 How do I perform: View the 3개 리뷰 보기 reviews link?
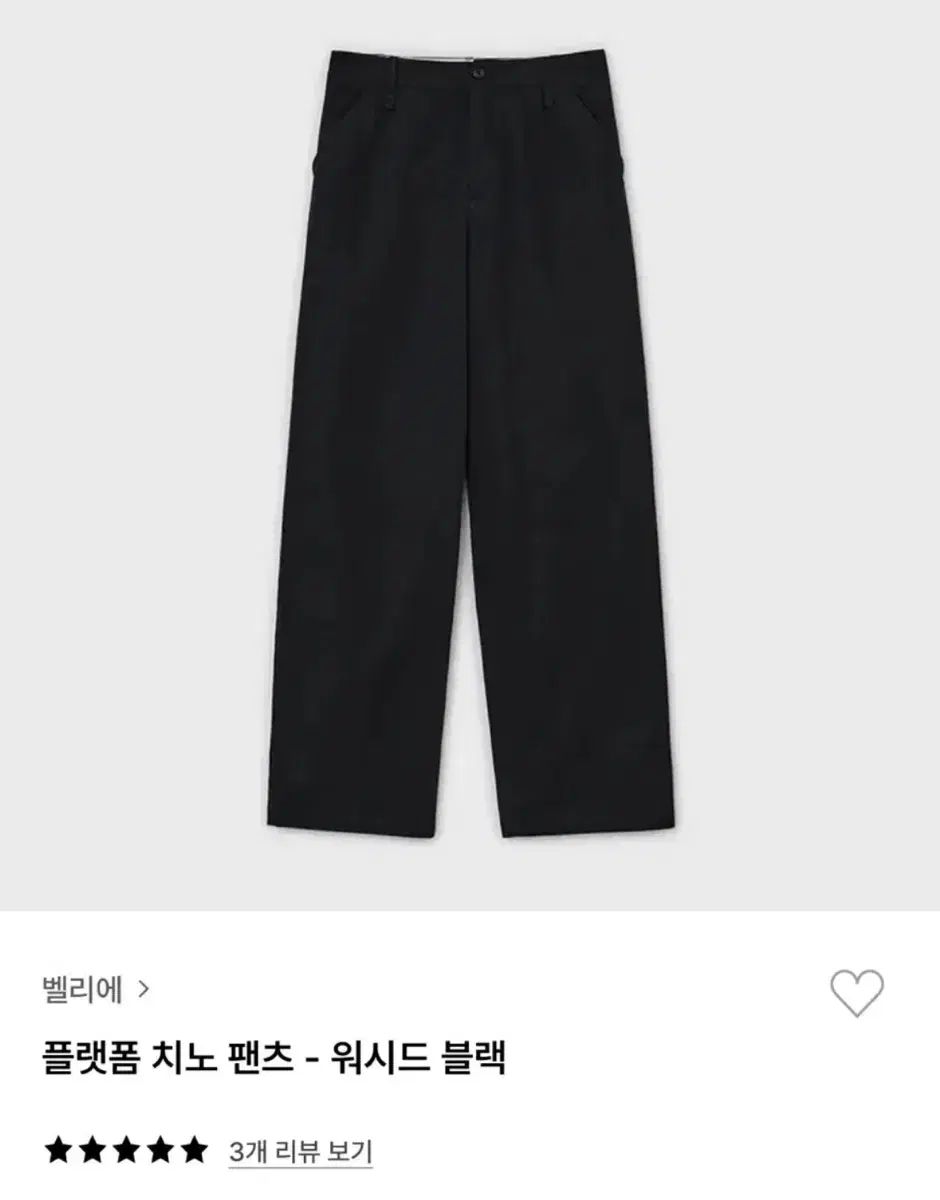(300, 1150)
